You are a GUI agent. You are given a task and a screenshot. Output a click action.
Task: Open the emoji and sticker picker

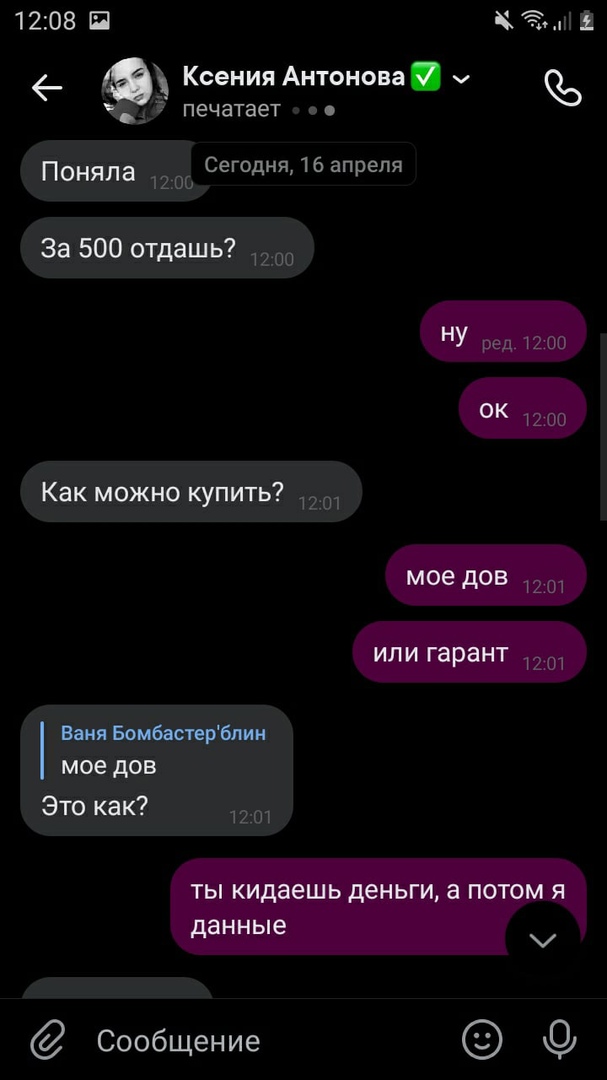[x=482, y=1041]
